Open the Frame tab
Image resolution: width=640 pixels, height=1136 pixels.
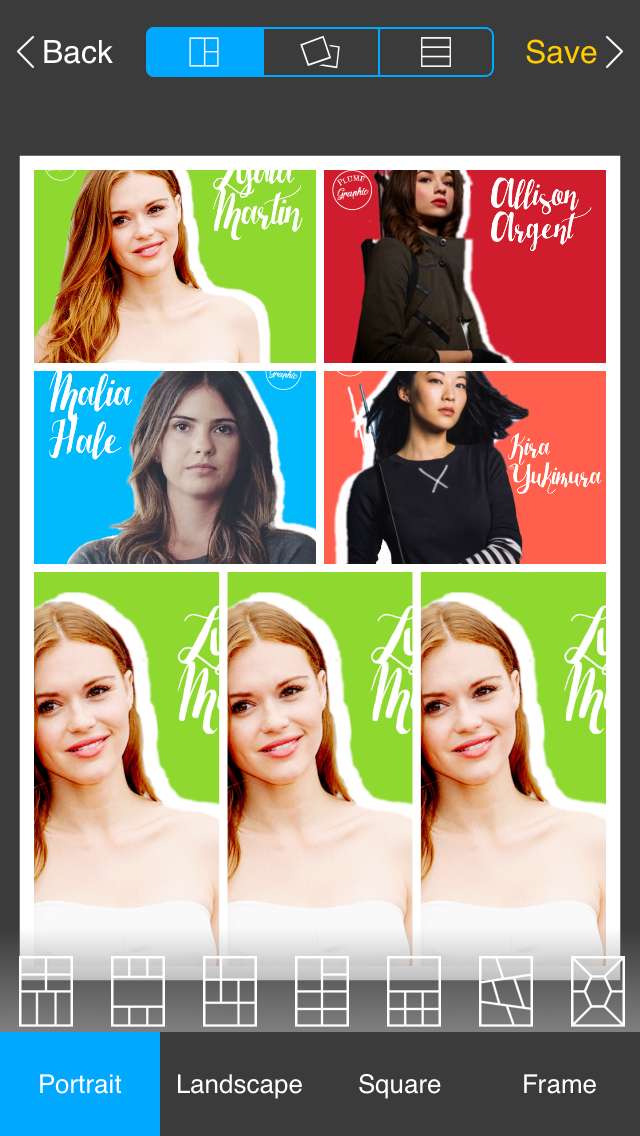click(x=560, y=1084)
